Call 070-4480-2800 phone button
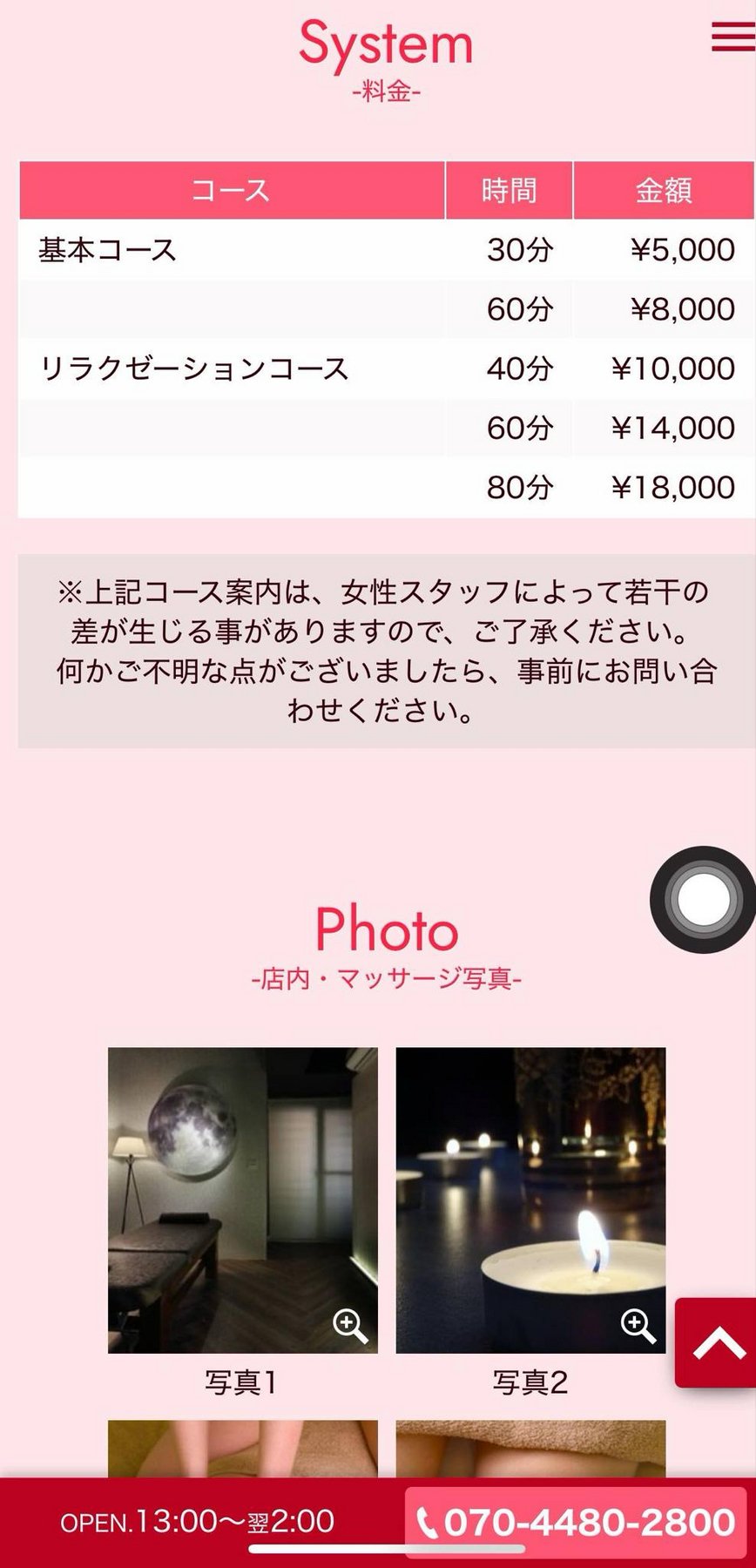 point(576,1522)
